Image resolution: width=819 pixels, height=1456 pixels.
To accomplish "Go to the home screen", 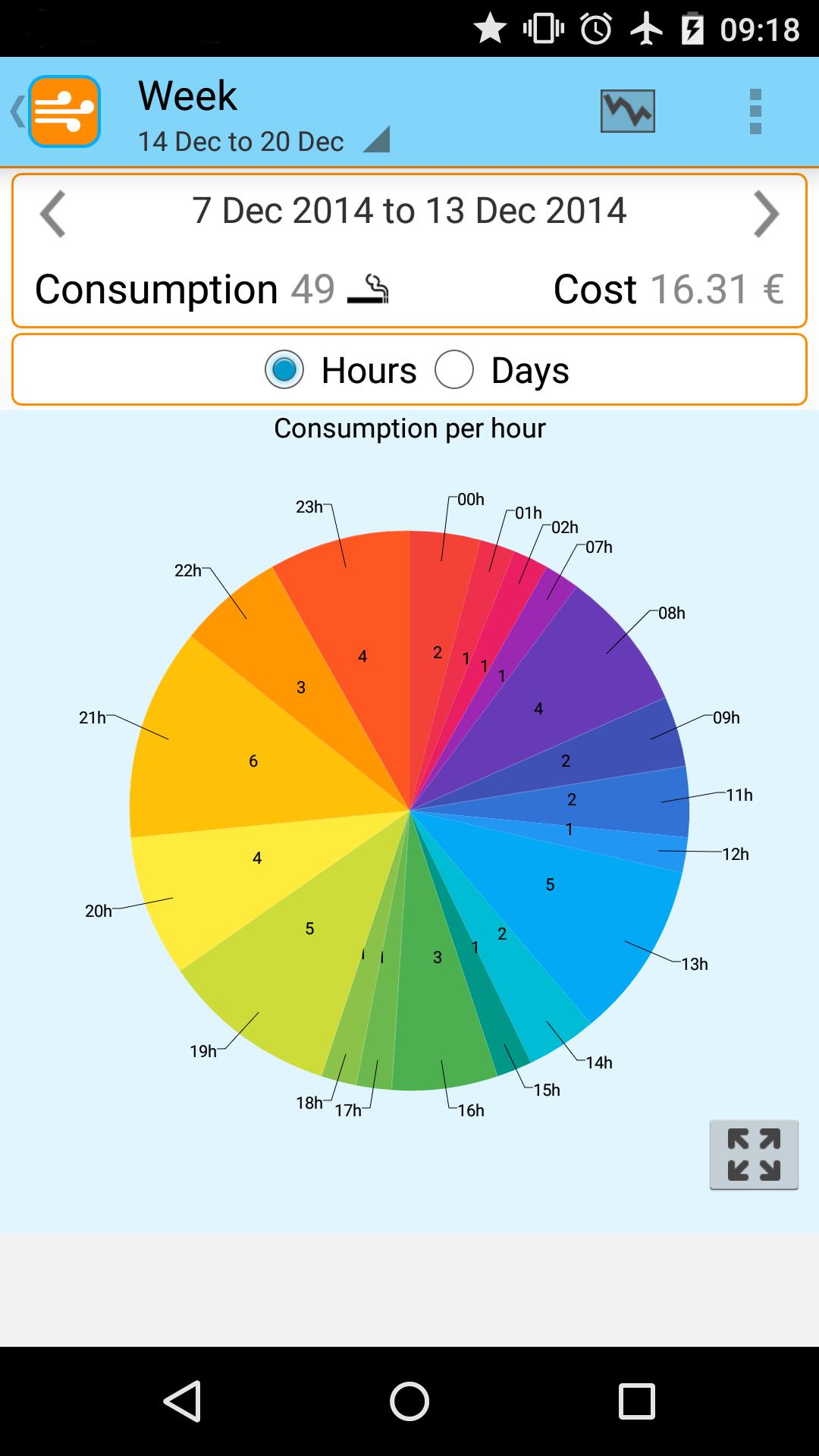I will 409,1401.
